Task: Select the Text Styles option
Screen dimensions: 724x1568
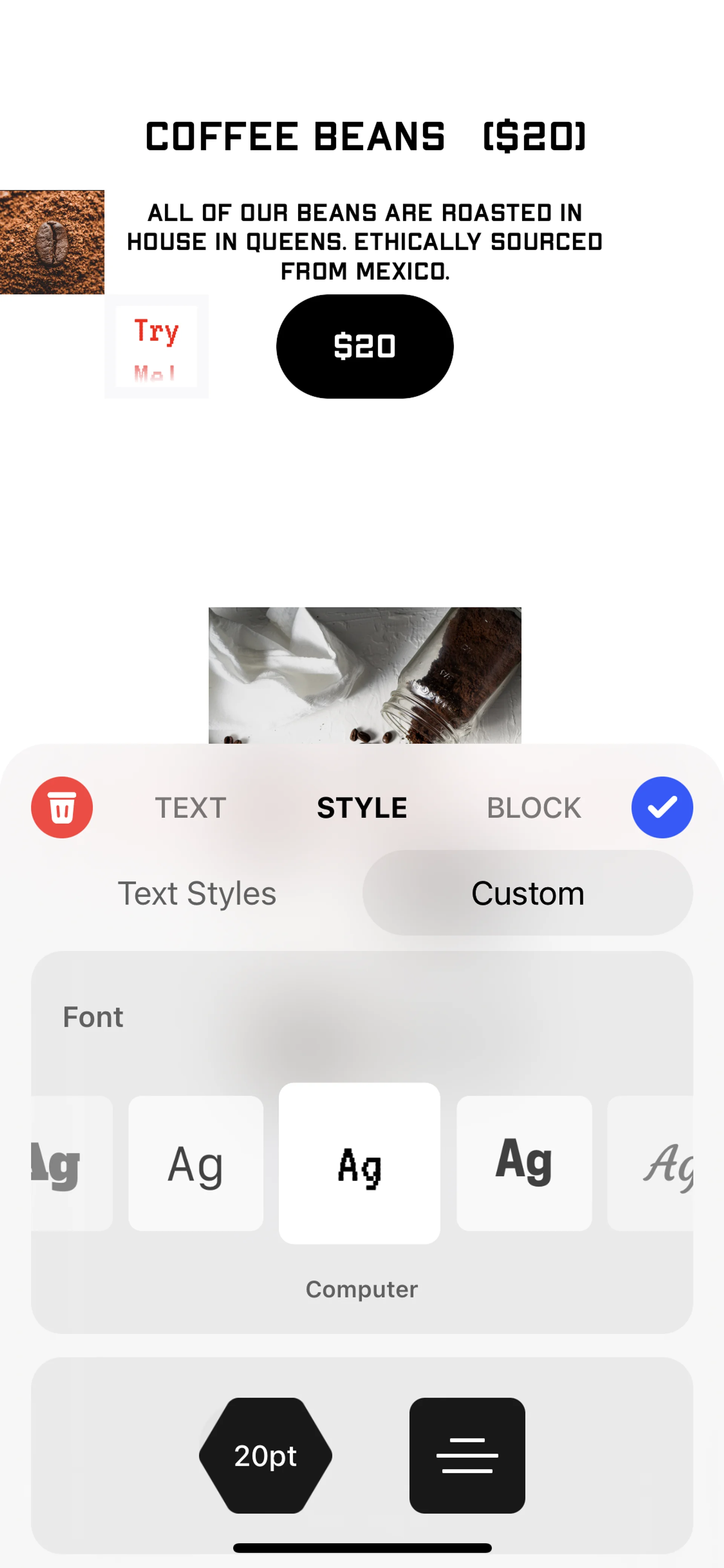Action: 196,893
